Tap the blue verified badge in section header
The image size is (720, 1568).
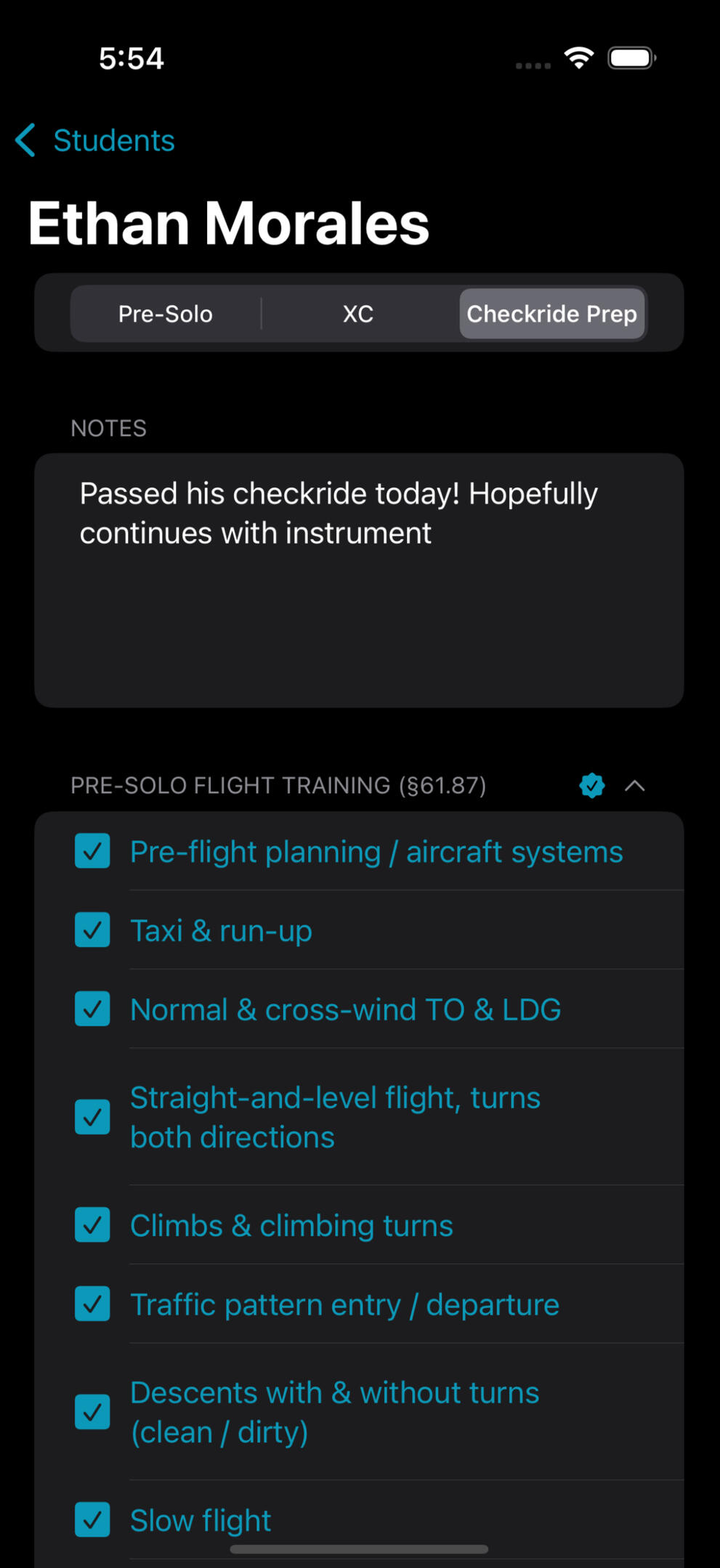[x=592, y=785]
